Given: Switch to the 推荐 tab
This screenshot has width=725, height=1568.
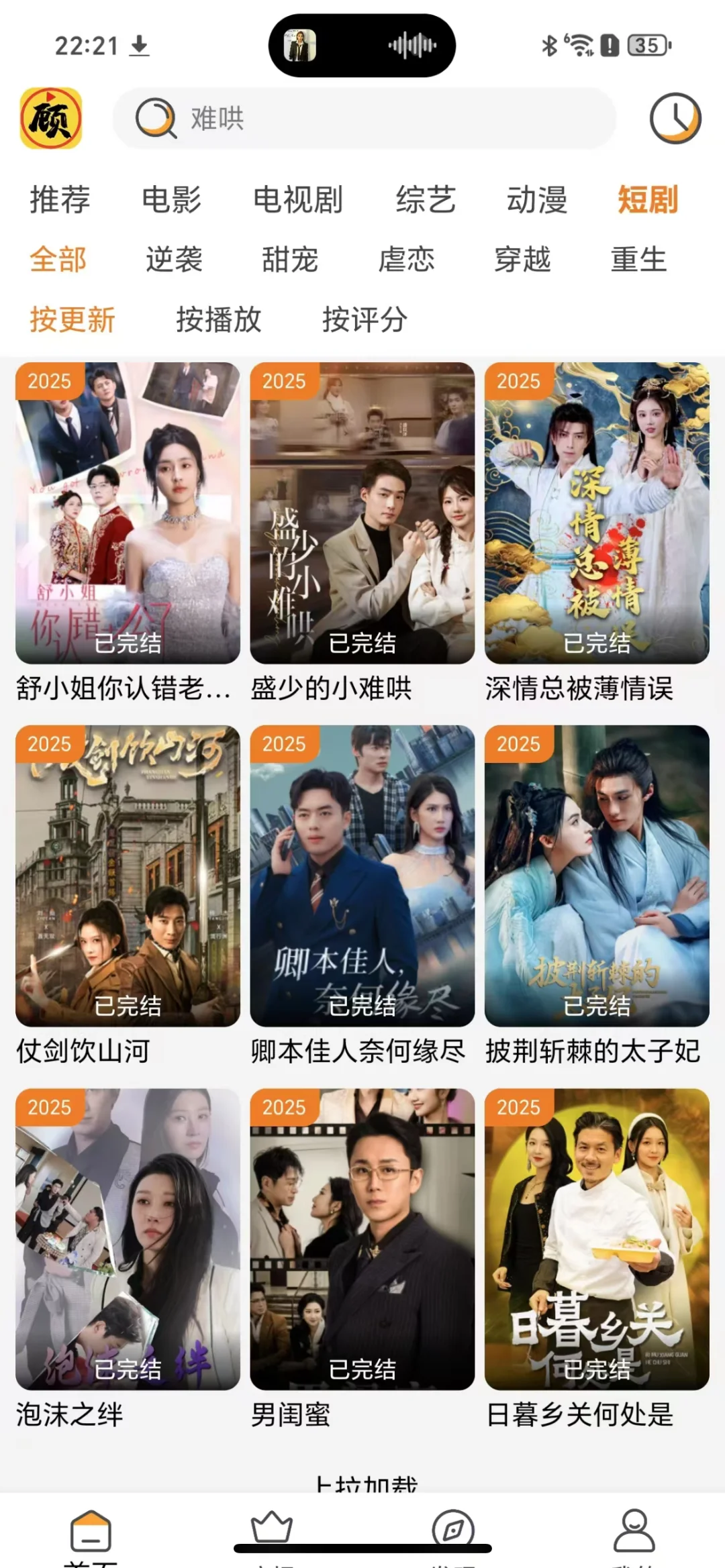Looking at the screenshot, I should pos(60,199).
